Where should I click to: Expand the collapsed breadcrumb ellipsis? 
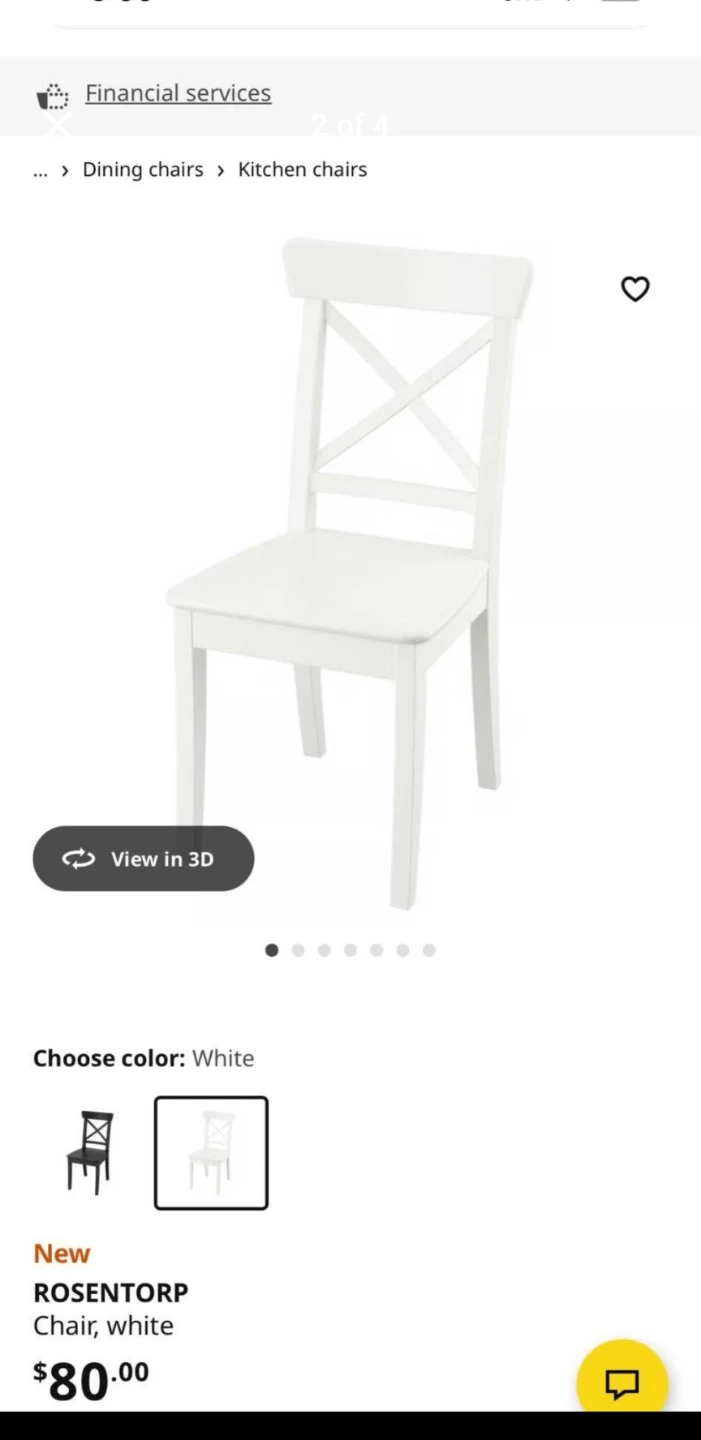click(x=40, y=170)
